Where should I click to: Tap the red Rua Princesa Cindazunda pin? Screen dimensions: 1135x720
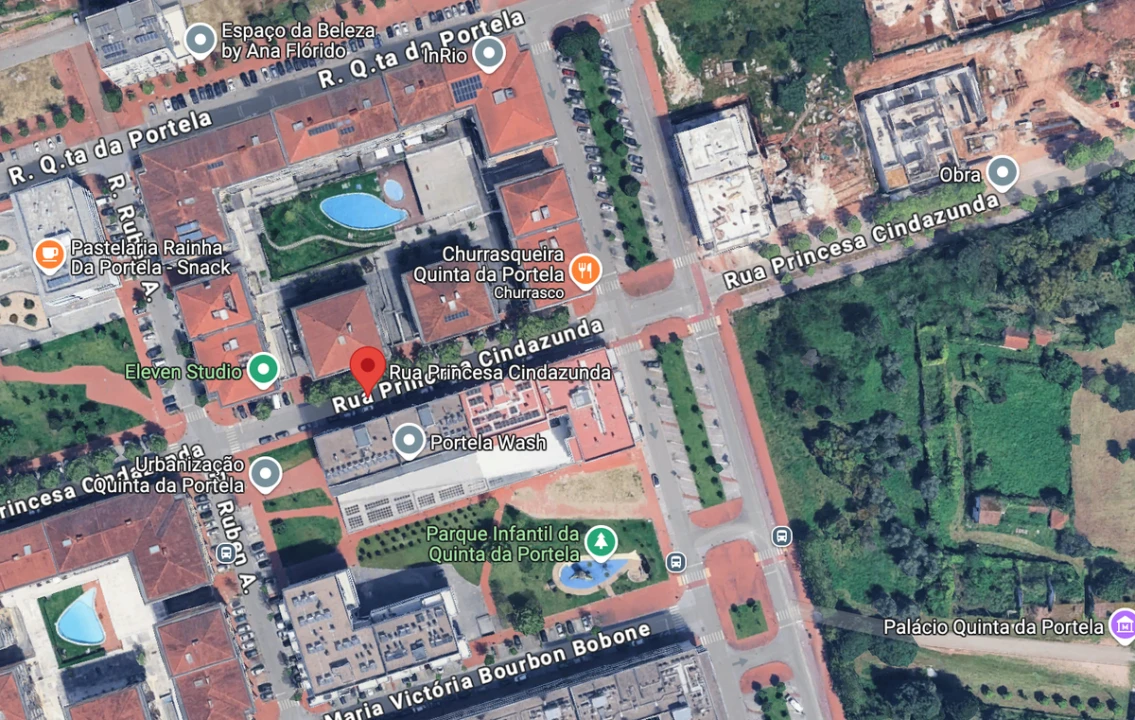(367, 368)
